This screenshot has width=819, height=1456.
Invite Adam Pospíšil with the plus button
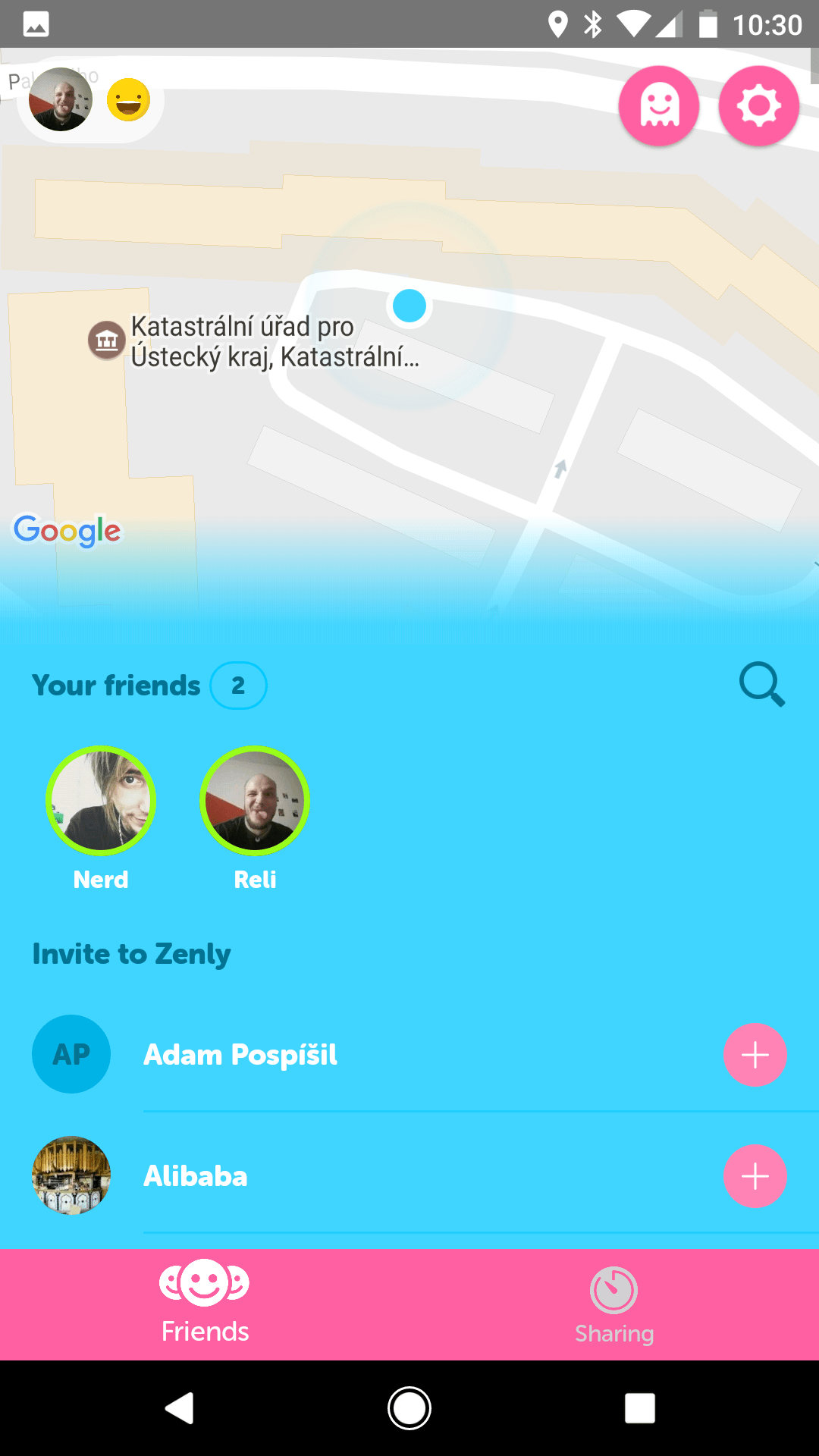pyautogui.click(x=755, y=1055)
